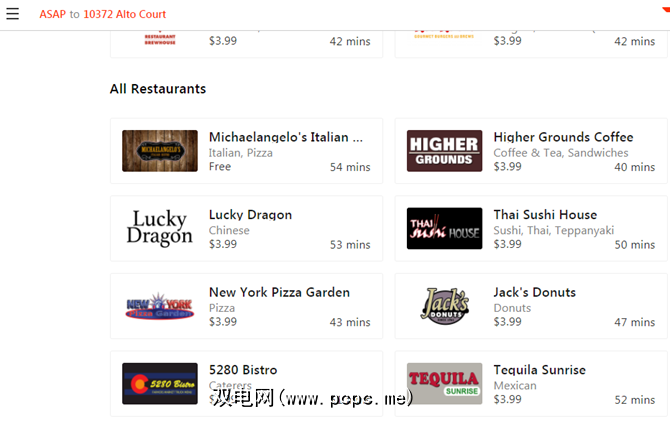The image size is (670, 421).
Task: Select Tequila Sunrise Mexican restaurant
Action: 530,382
